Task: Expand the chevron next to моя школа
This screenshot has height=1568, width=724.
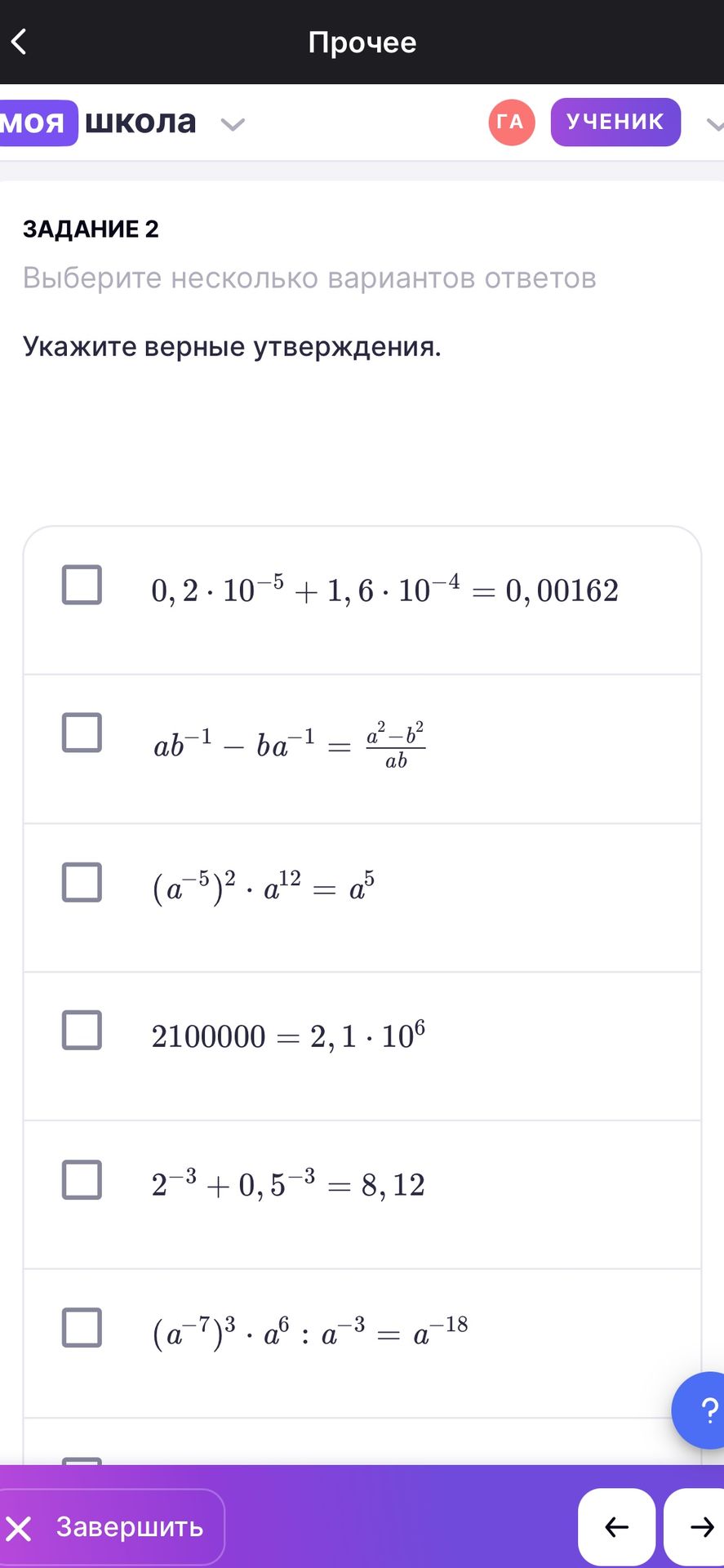Action: coord(233,124)
